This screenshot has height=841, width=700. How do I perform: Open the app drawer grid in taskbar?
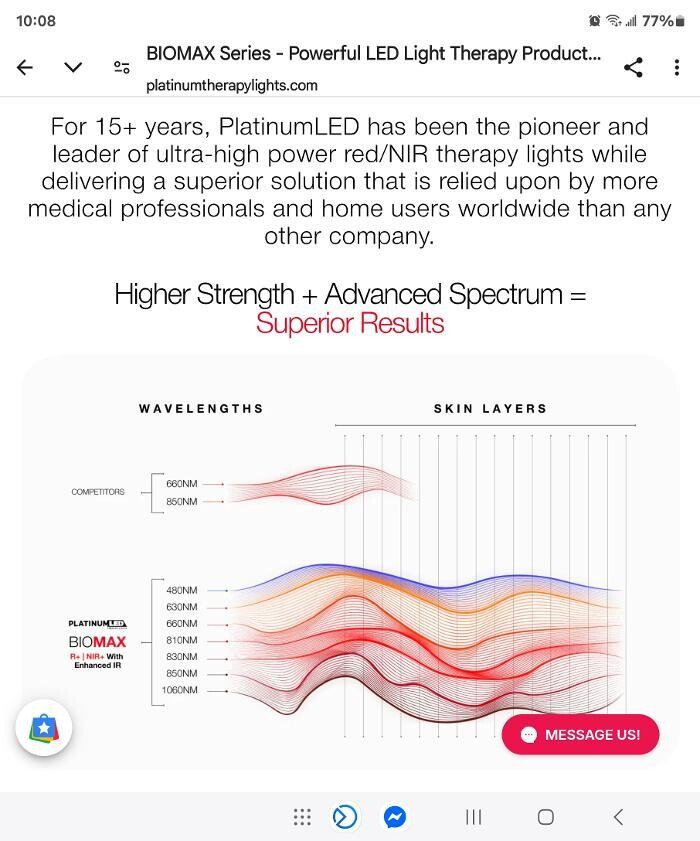click(x=302, y=817)
